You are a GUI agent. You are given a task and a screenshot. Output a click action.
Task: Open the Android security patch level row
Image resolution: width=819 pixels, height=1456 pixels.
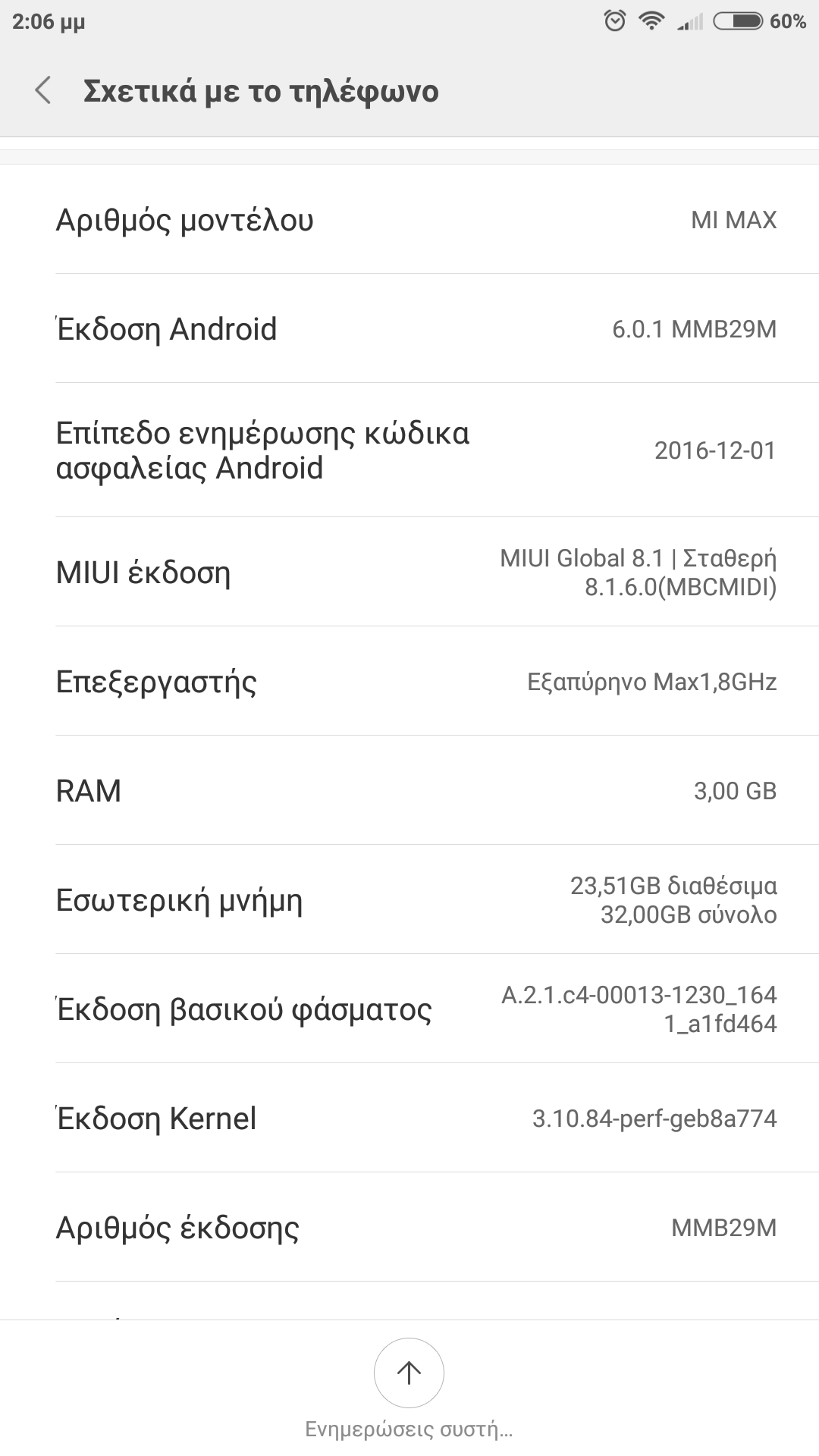(409, 450)
